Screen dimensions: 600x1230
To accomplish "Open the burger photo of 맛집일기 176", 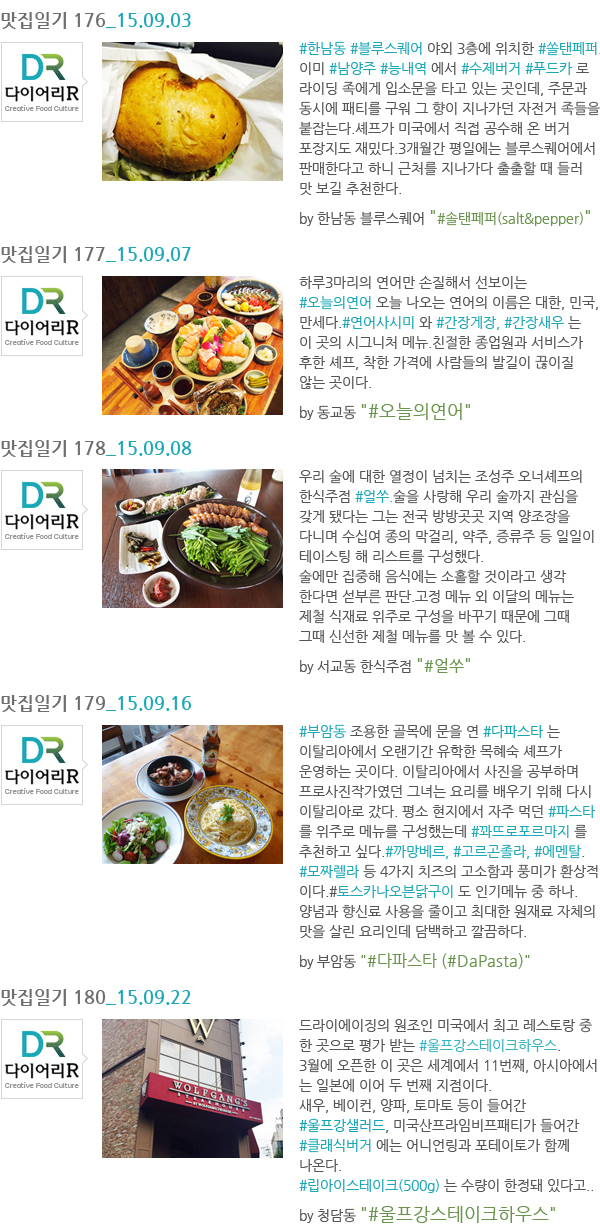I will 192,111.
